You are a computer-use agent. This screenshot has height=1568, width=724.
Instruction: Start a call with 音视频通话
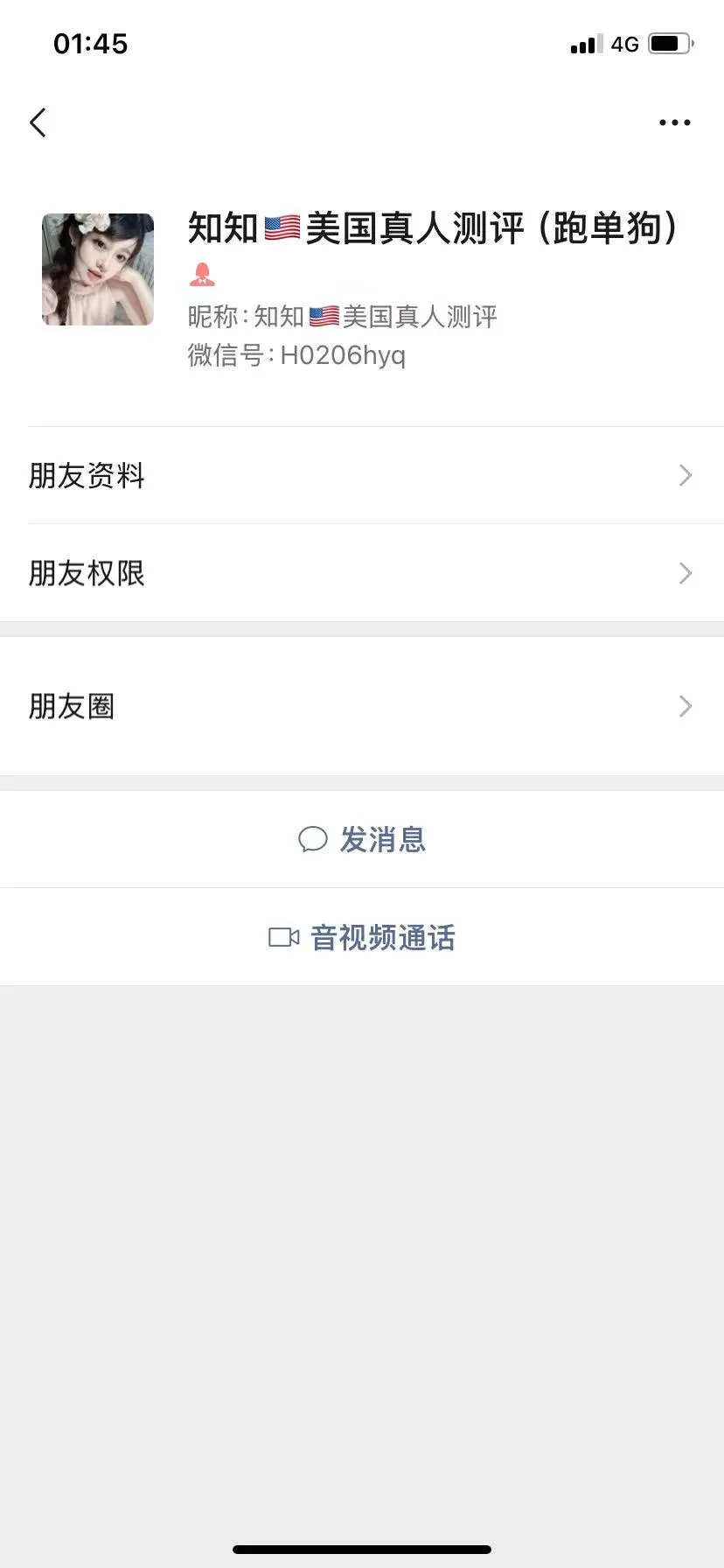(362, 938)
